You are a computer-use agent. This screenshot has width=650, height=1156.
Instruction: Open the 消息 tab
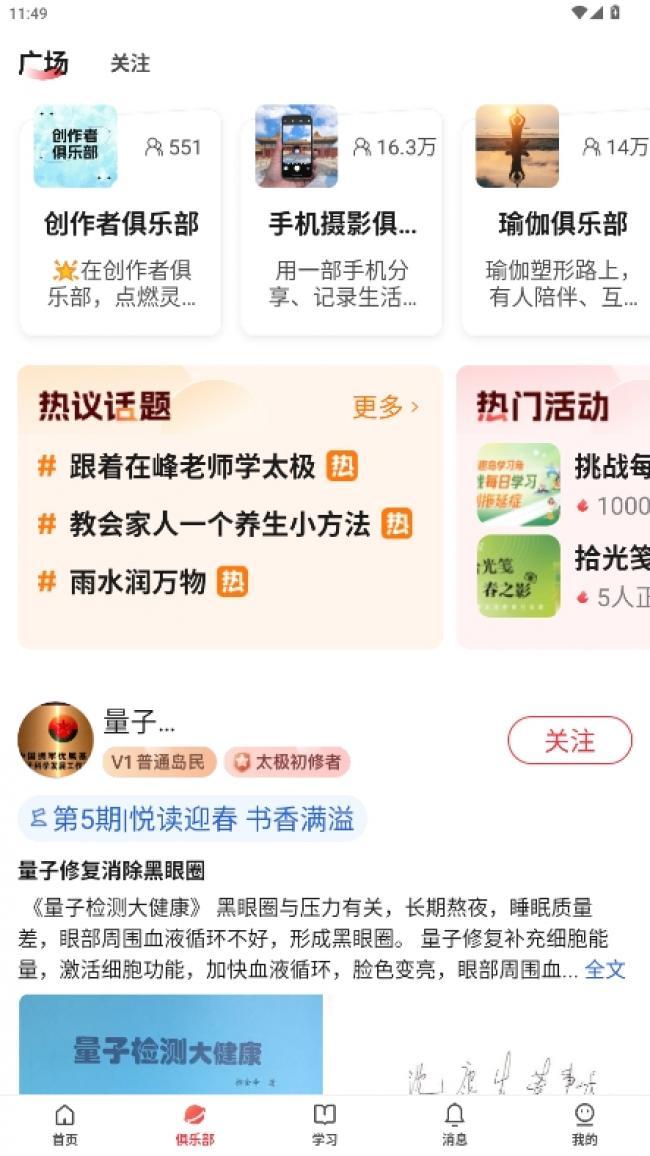455,1124
